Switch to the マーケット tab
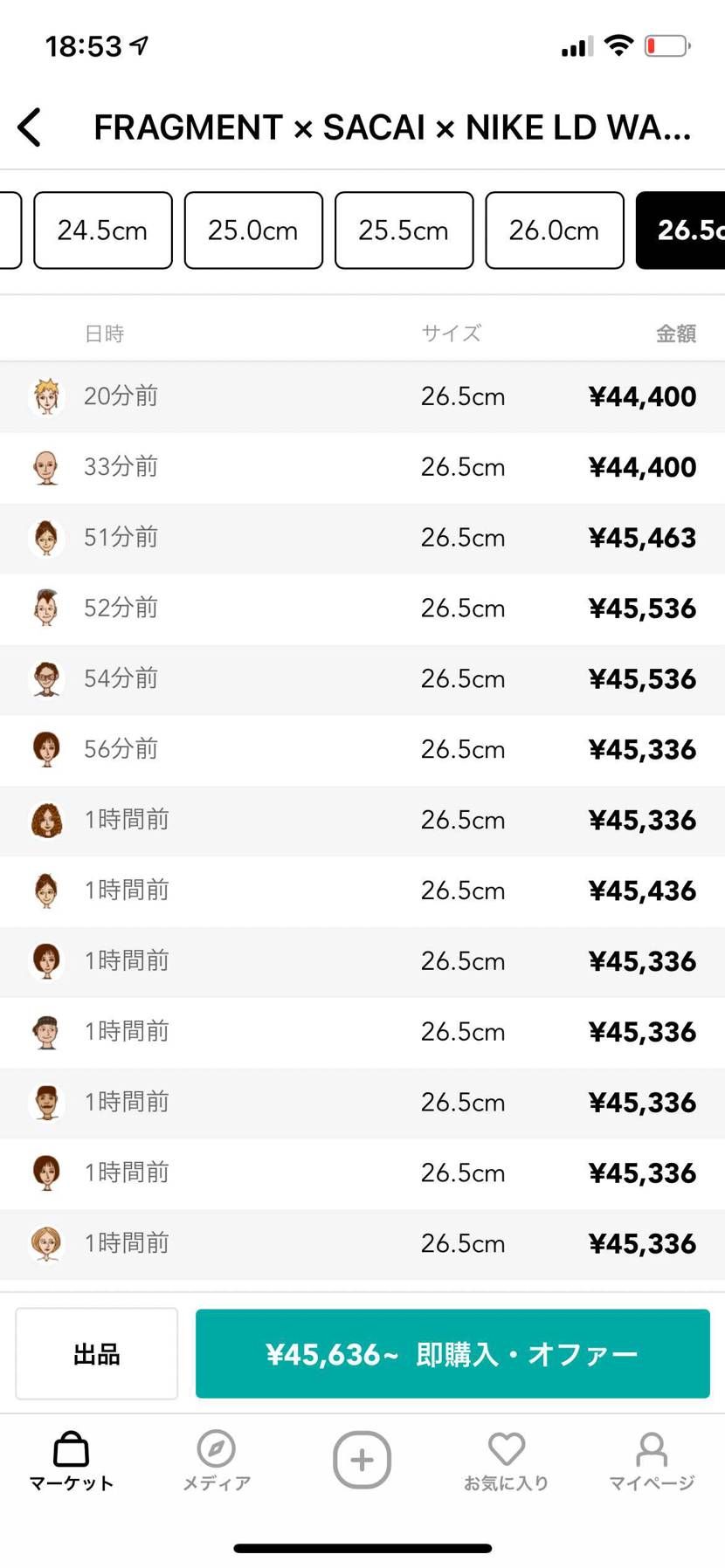This screenshot has width=725, height=1568. click(x=72, y=1460)
